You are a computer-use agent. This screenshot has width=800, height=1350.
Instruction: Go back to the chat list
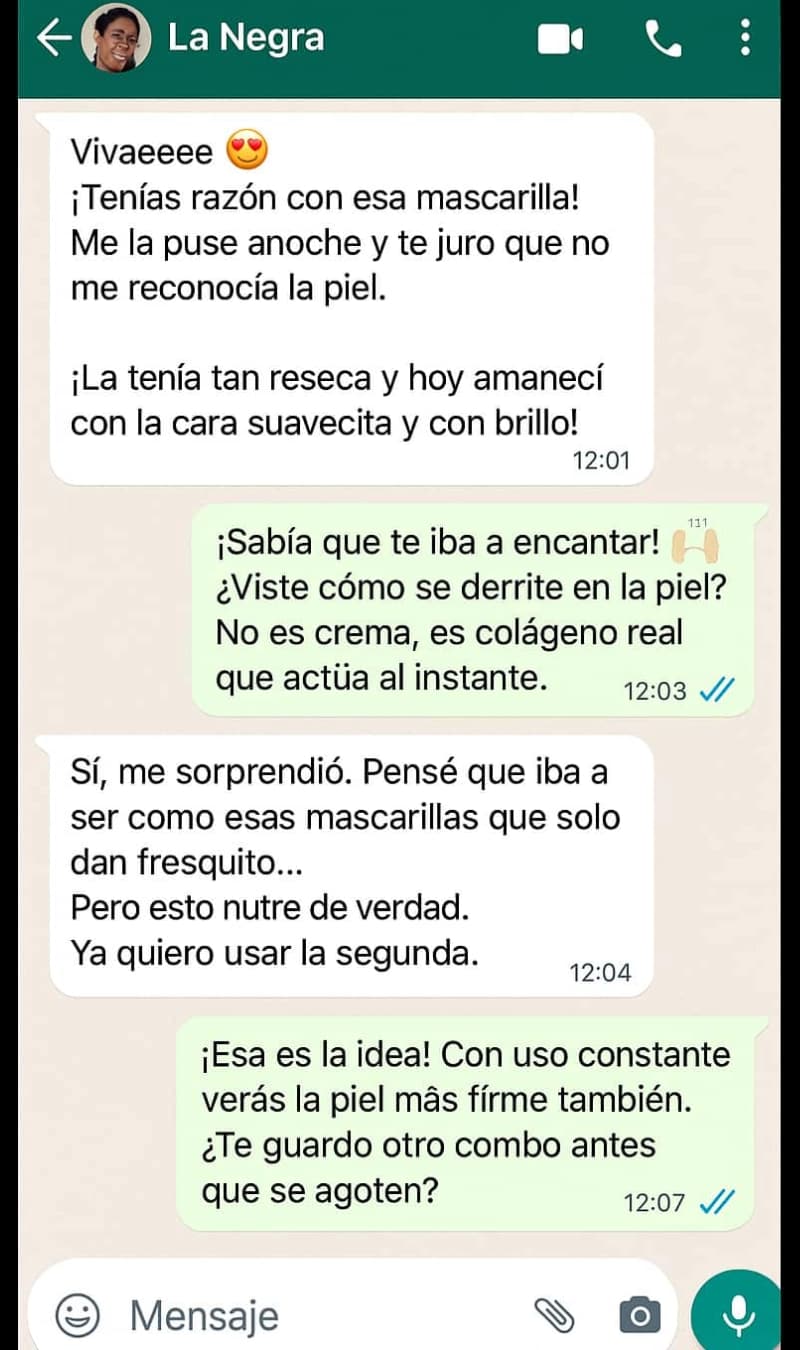point(54,39)
